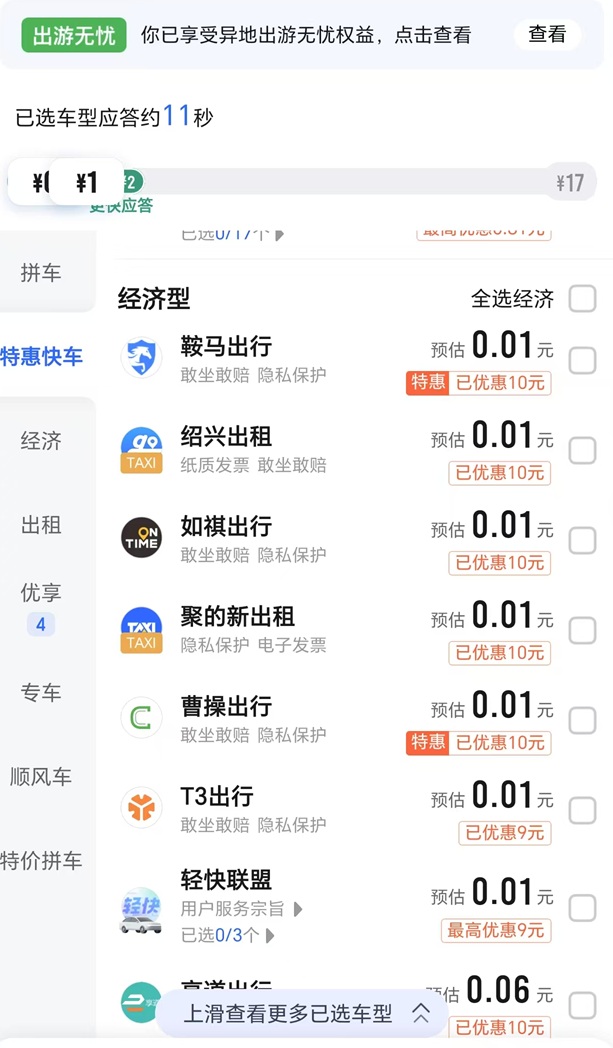The height and width of the screenshot is (1048, 613).
Task: Open the 优享 category
Action: click(x=41, y=605)
